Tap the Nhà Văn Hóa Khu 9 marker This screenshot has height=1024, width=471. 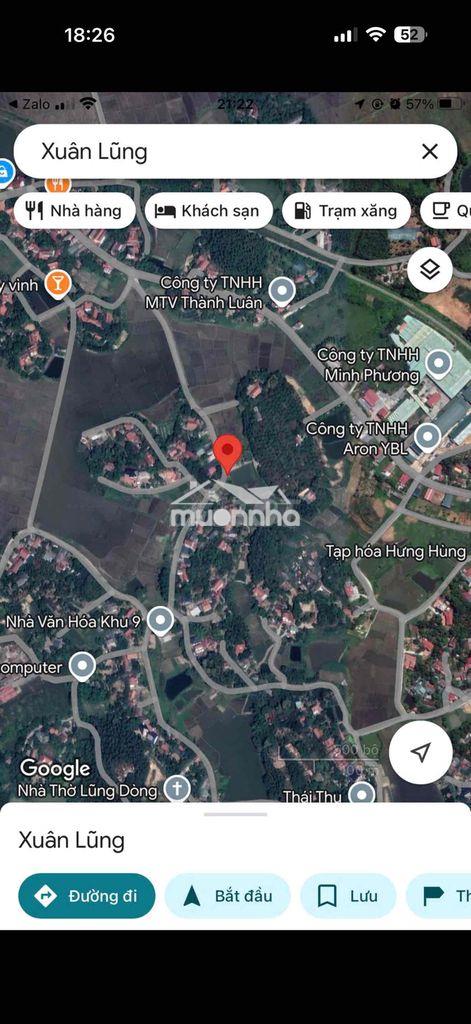click(161, 620)
